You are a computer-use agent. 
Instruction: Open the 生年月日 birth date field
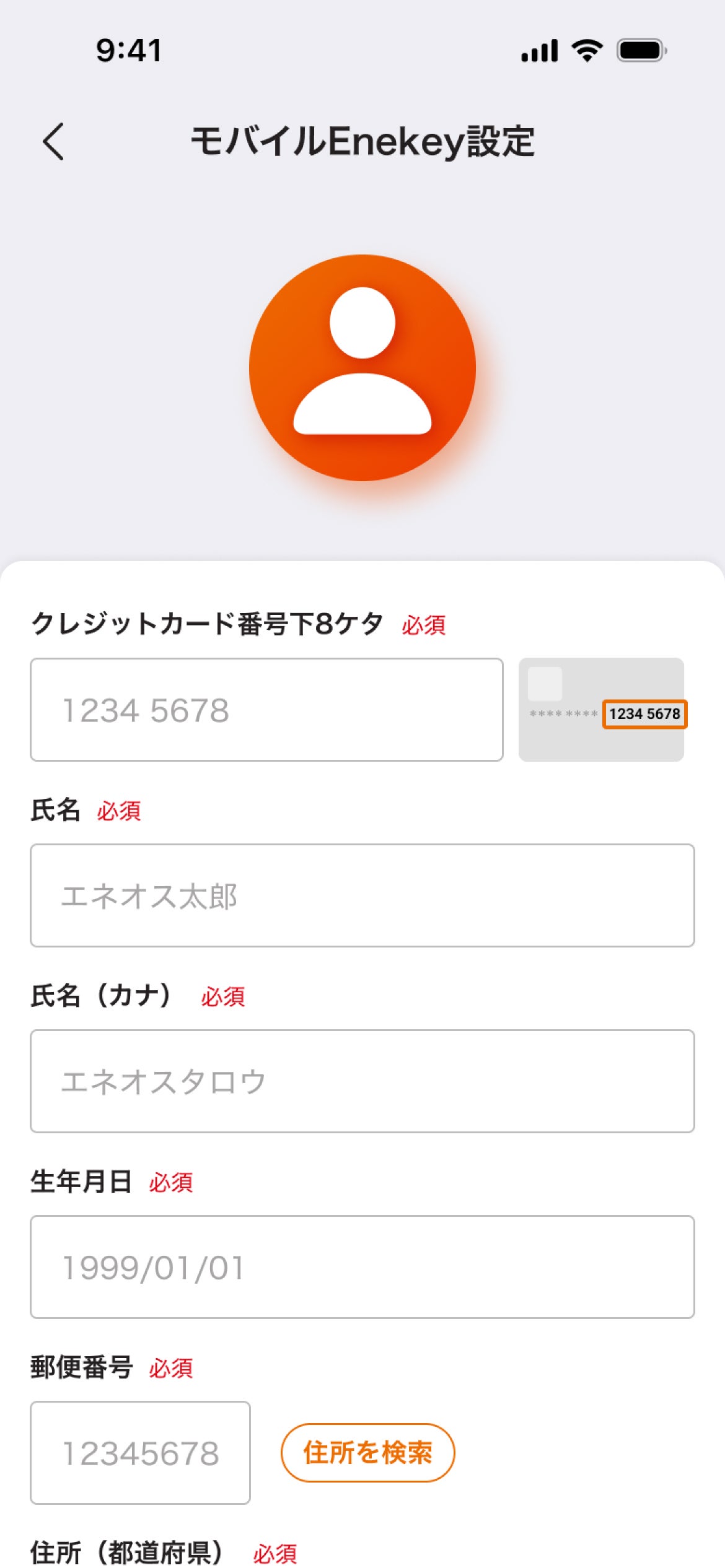click(362, 1267)
